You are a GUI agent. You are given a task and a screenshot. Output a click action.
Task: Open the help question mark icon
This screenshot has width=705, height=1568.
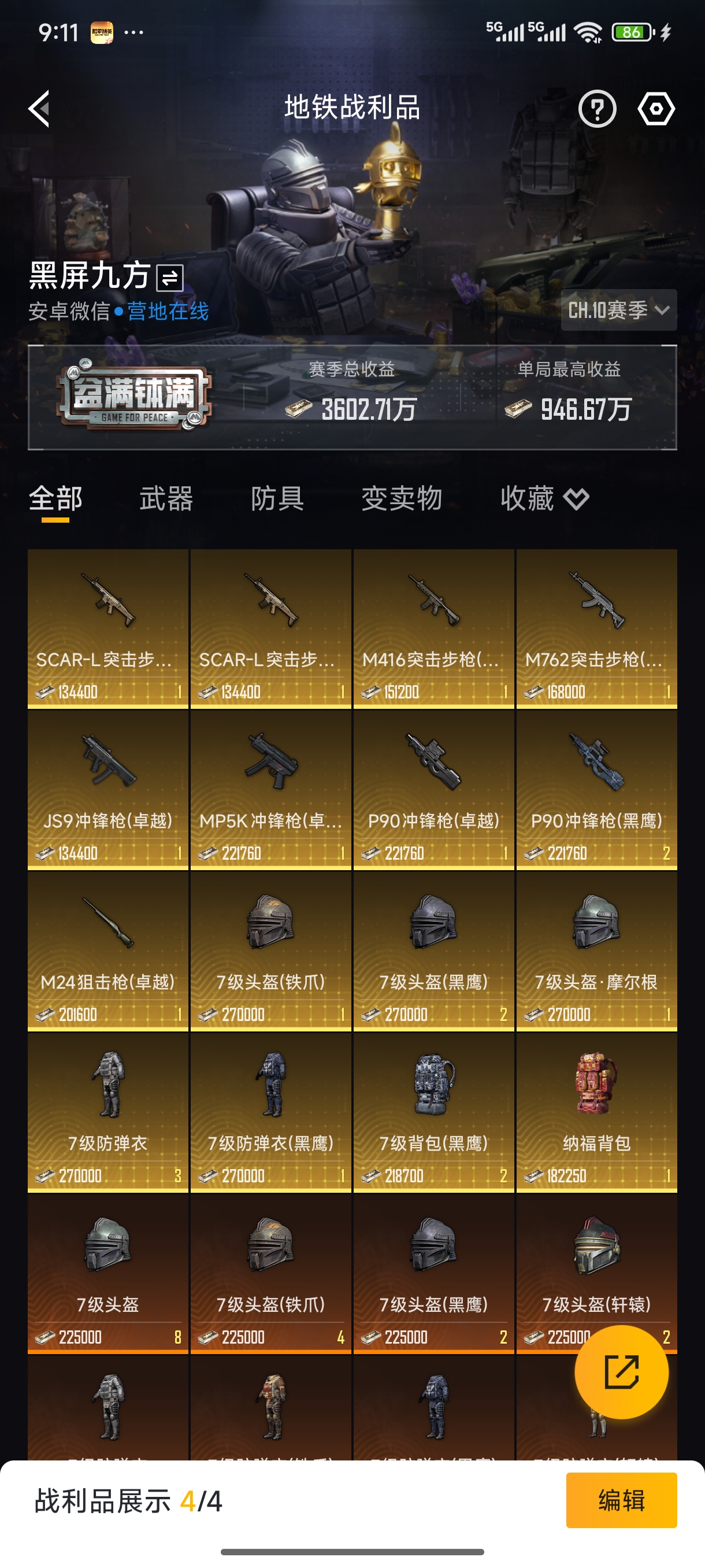tap(598, 107)
